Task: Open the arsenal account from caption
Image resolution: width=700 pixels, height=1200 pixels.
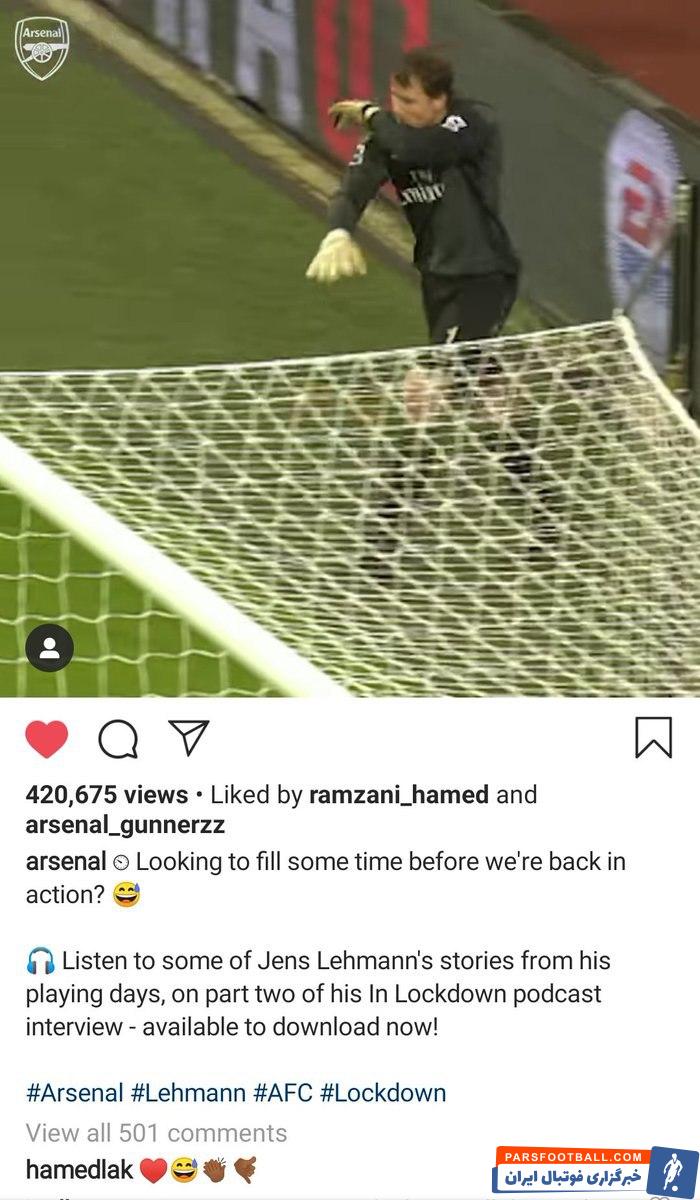Action: click(65, 861)
